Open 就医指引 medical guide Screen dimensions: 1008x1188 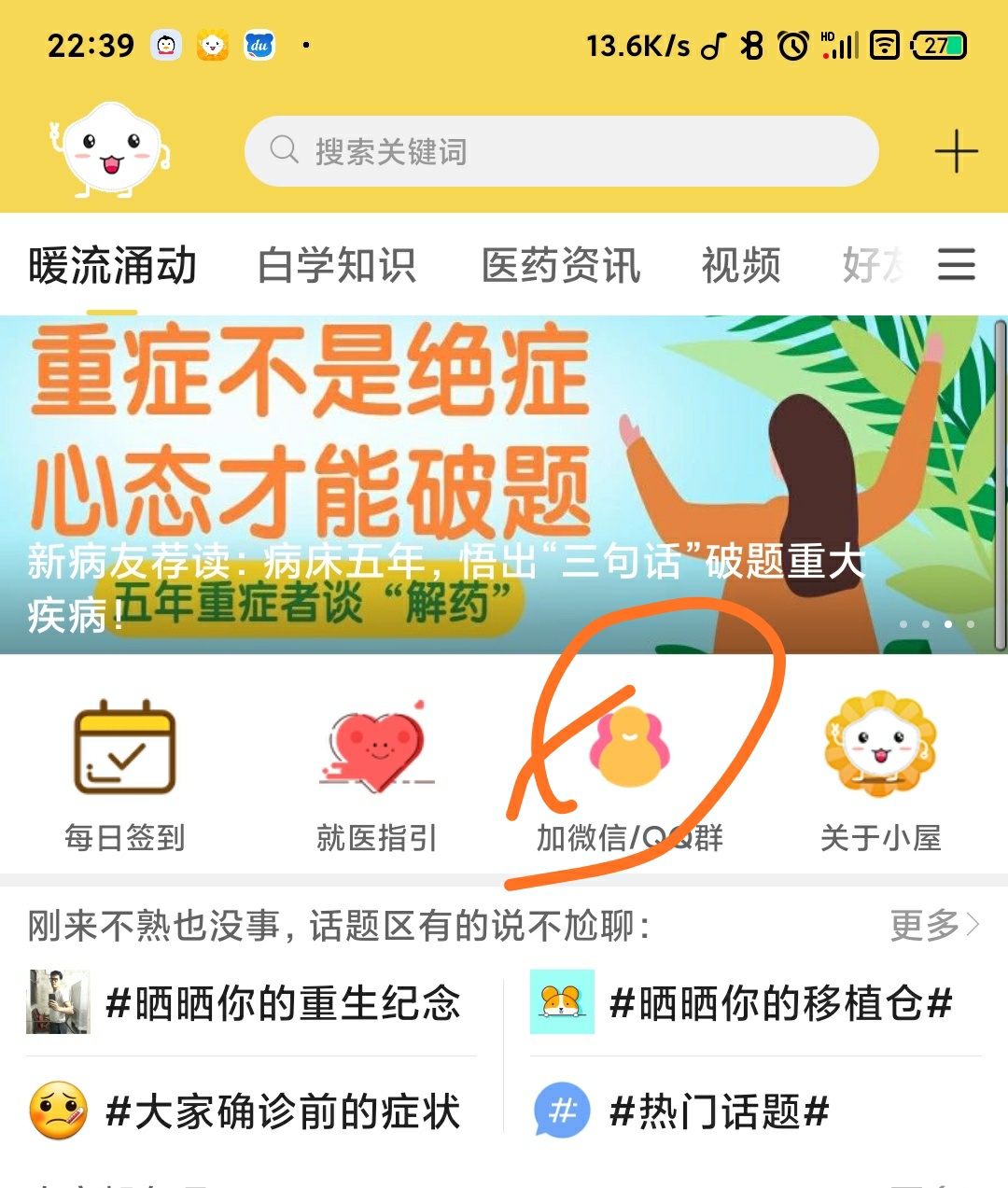(376, 775)
